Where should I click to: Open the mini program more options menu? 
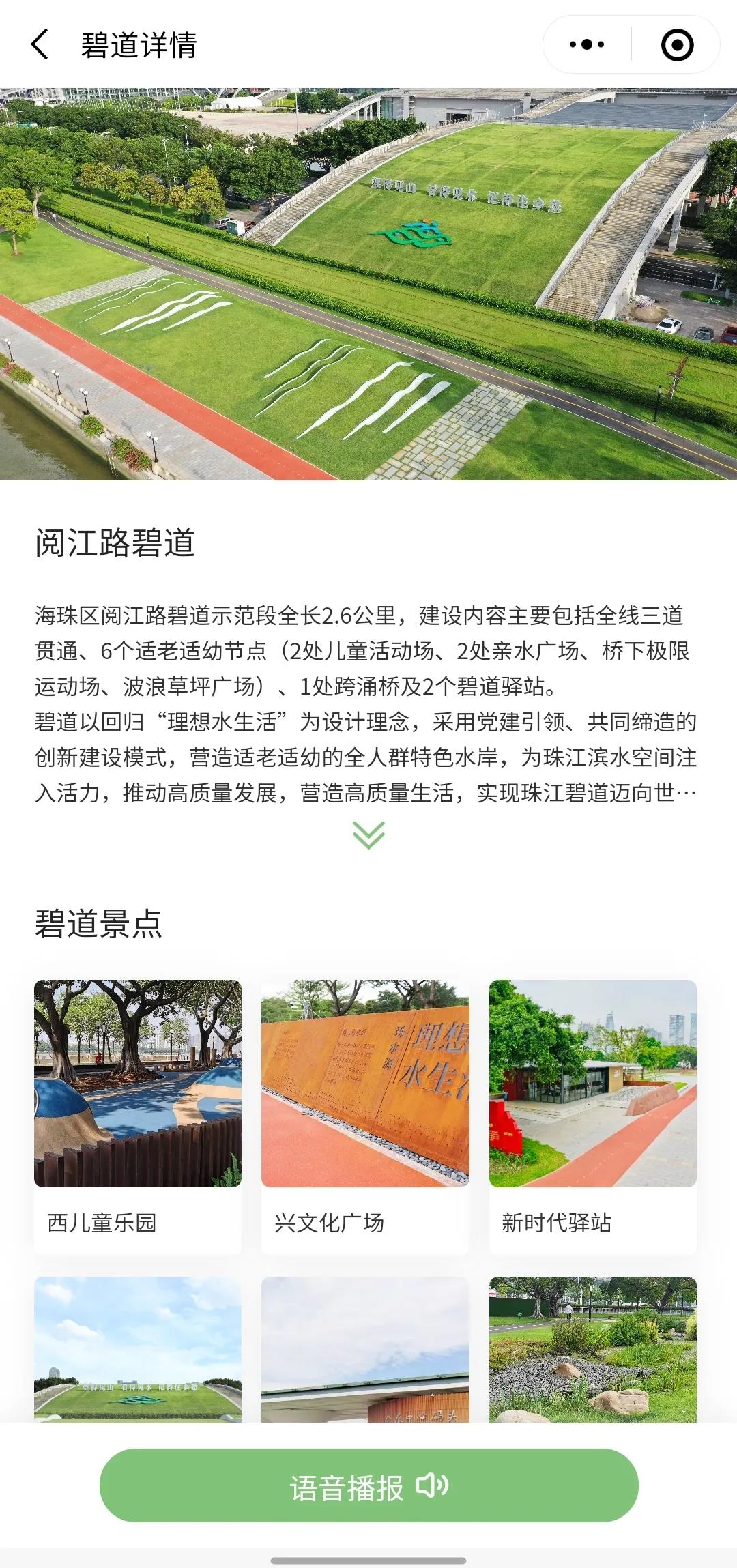pos(587,45)
